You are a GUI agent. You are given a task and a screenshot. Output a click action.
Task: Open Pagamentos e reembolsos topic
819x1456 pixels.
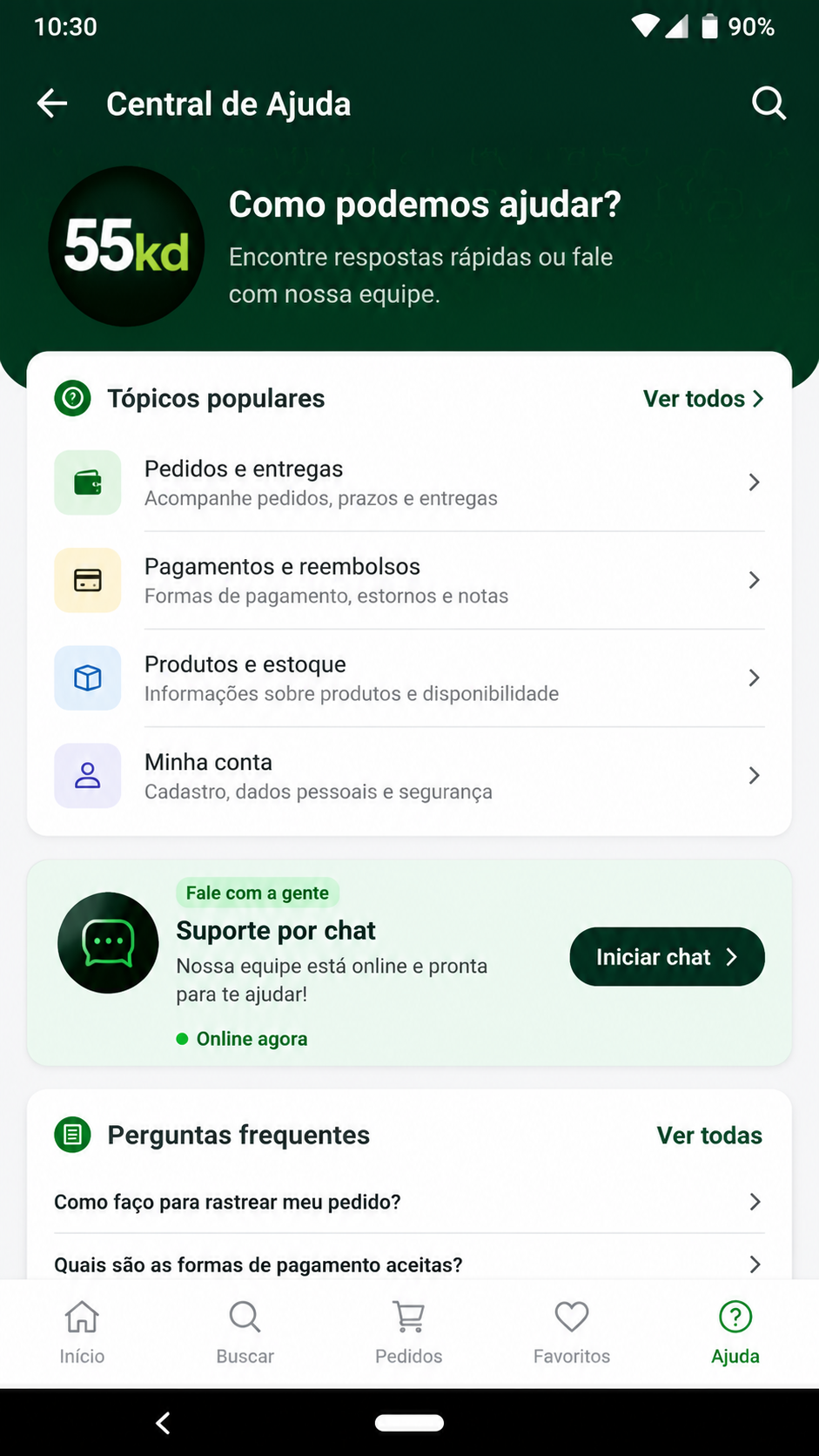[x=409, y=580]
